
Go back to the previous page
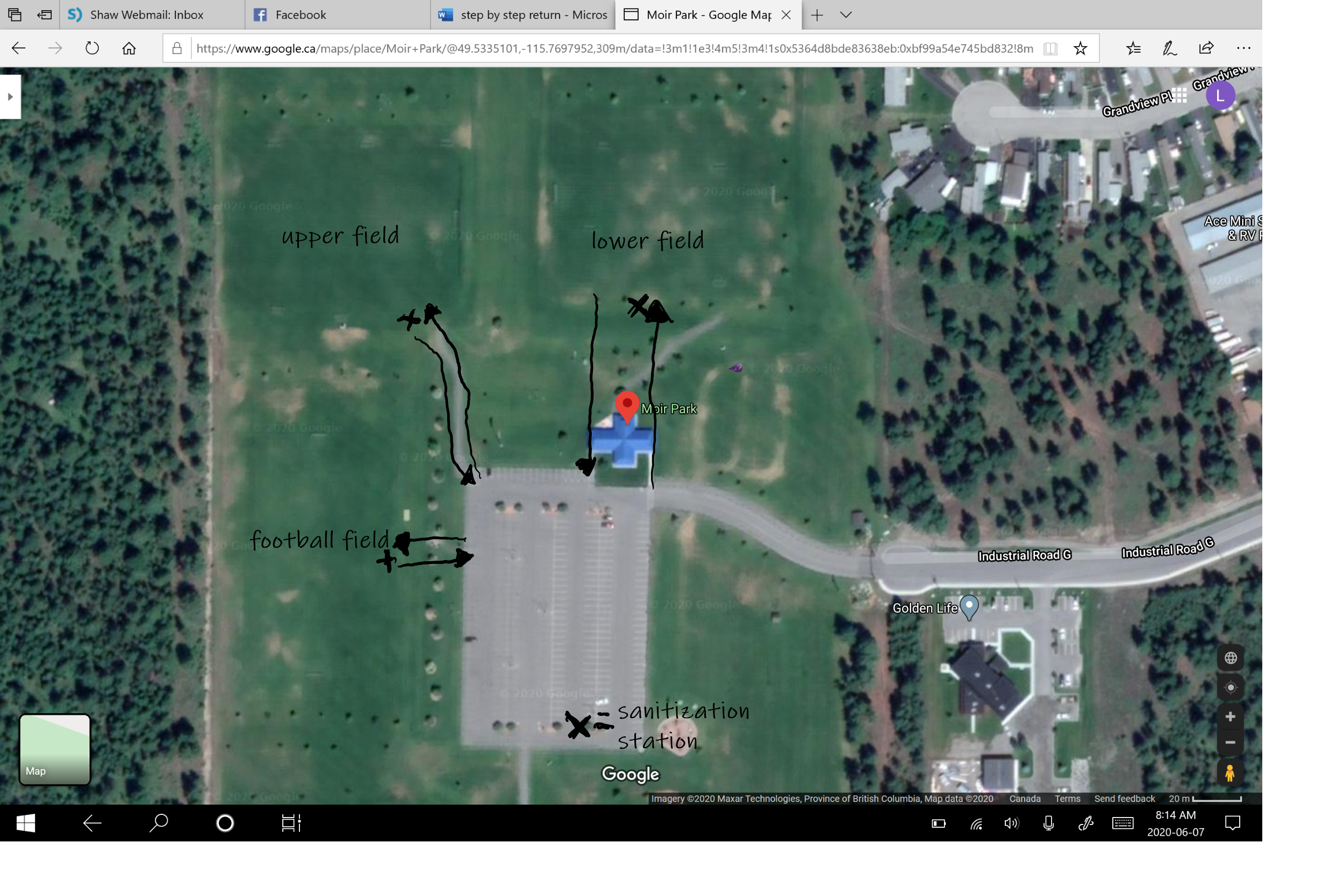[19, 48]
